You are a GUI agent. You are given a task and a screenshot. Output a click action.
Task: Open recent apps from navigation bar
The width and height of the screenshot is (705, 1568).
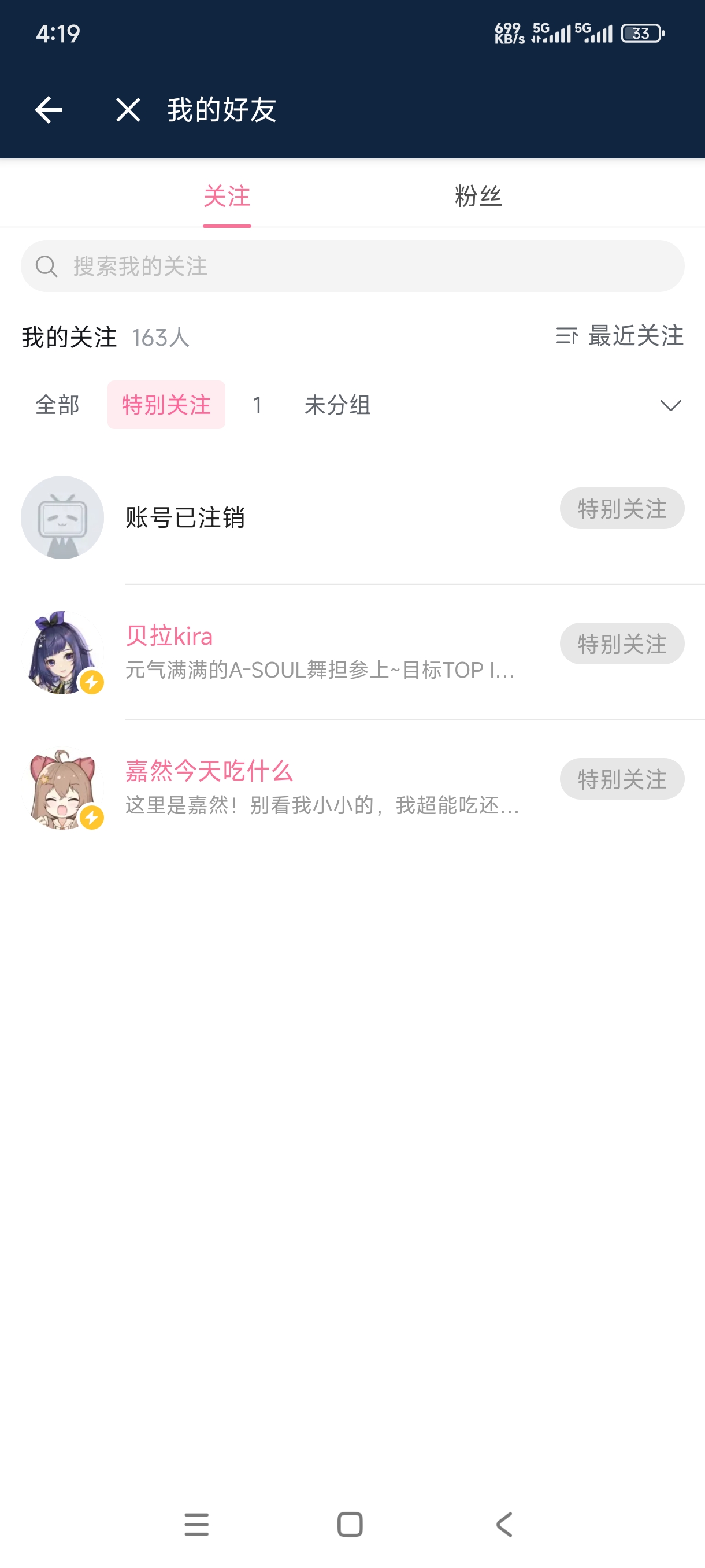[196, 1525]
